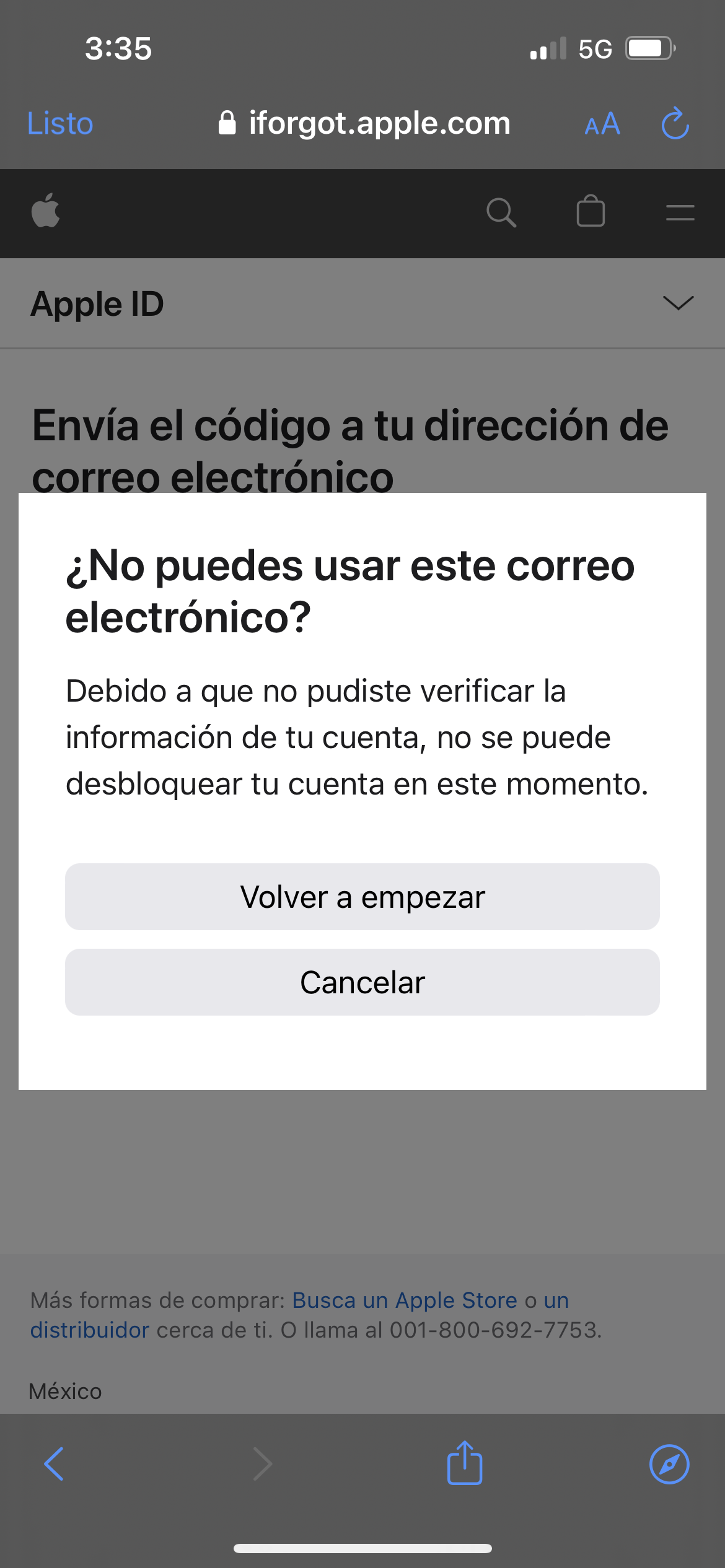Expand the Apple ID section chevron
This screenshot has width=725, height=1568.
coord(678,303)
